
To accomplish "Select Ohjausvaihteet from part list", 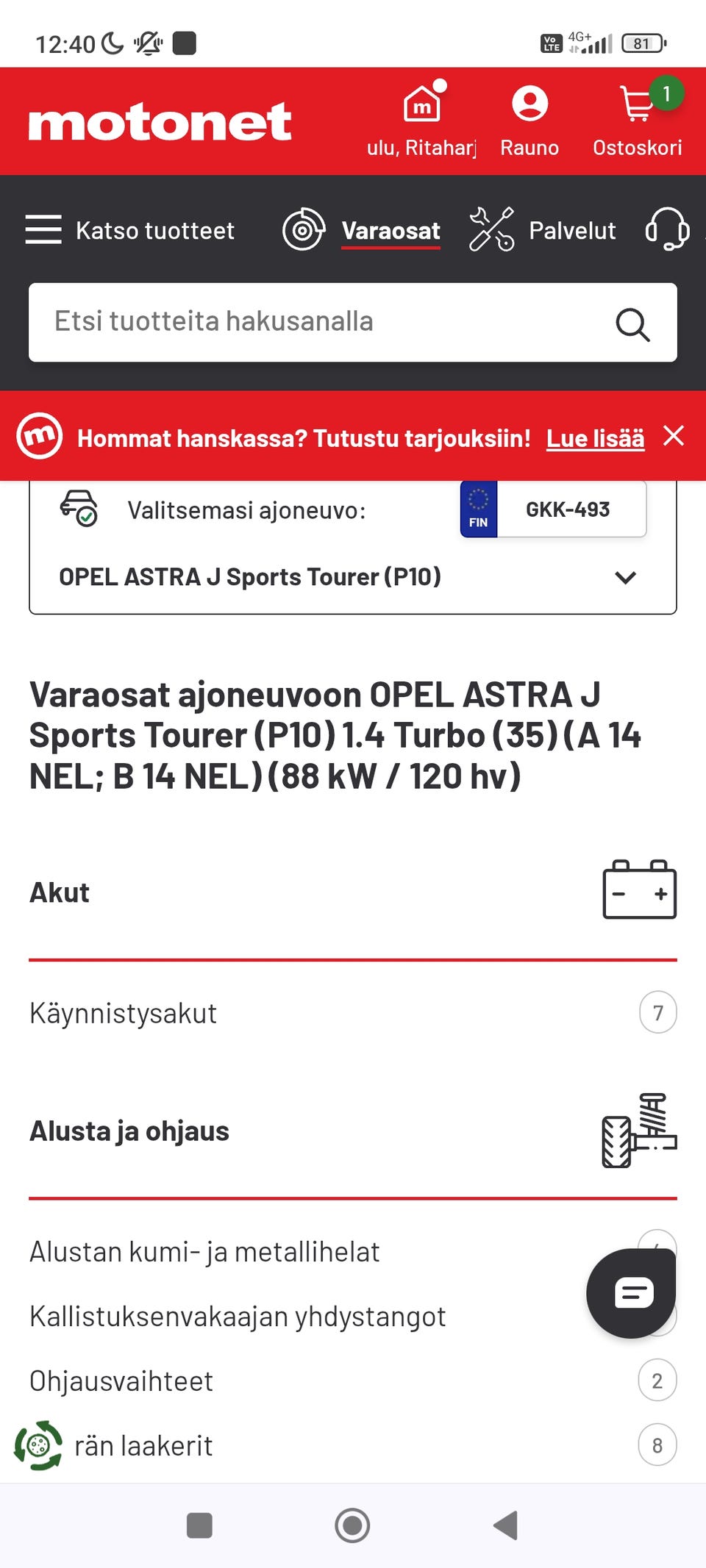I will click(120, 1380).
